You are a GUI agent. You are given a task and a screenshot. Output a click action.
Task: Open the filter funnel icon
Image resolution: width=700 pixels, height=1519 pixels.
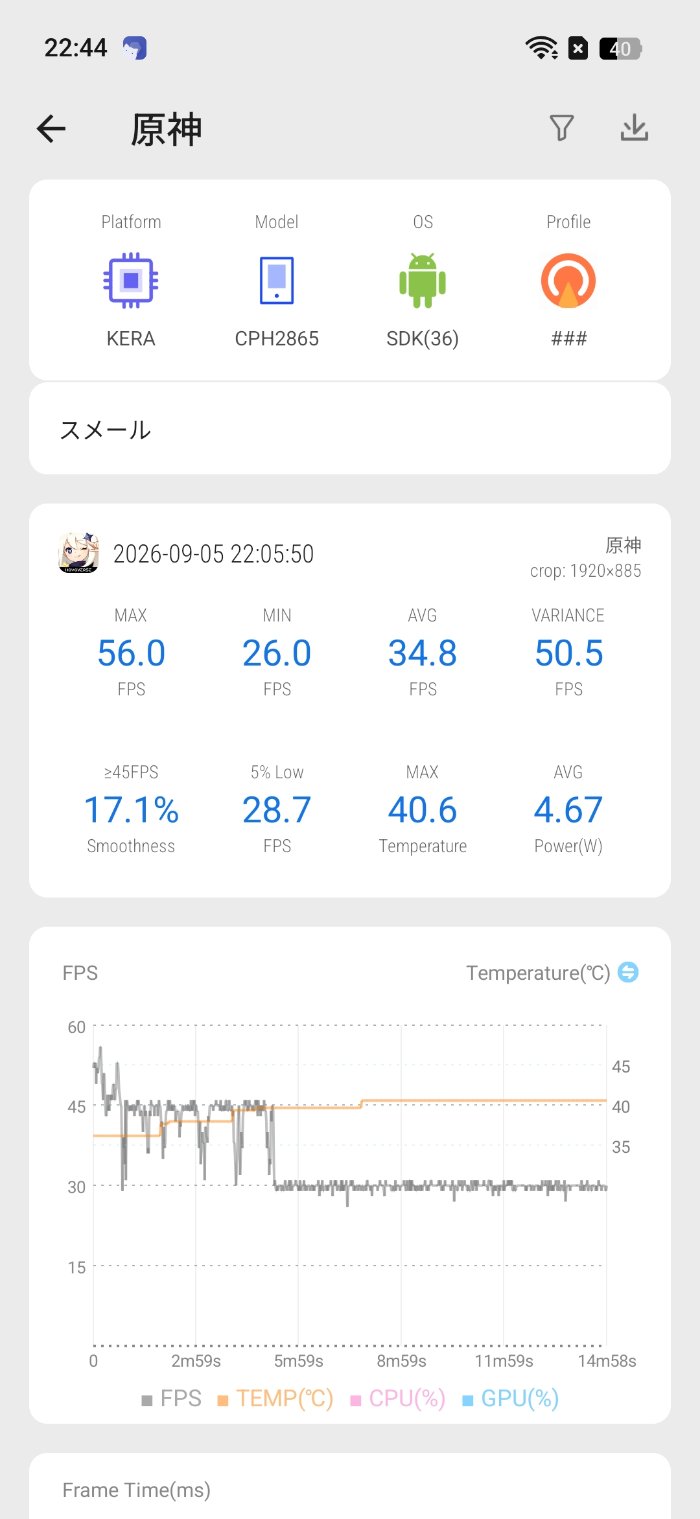[x=562, y=128]
